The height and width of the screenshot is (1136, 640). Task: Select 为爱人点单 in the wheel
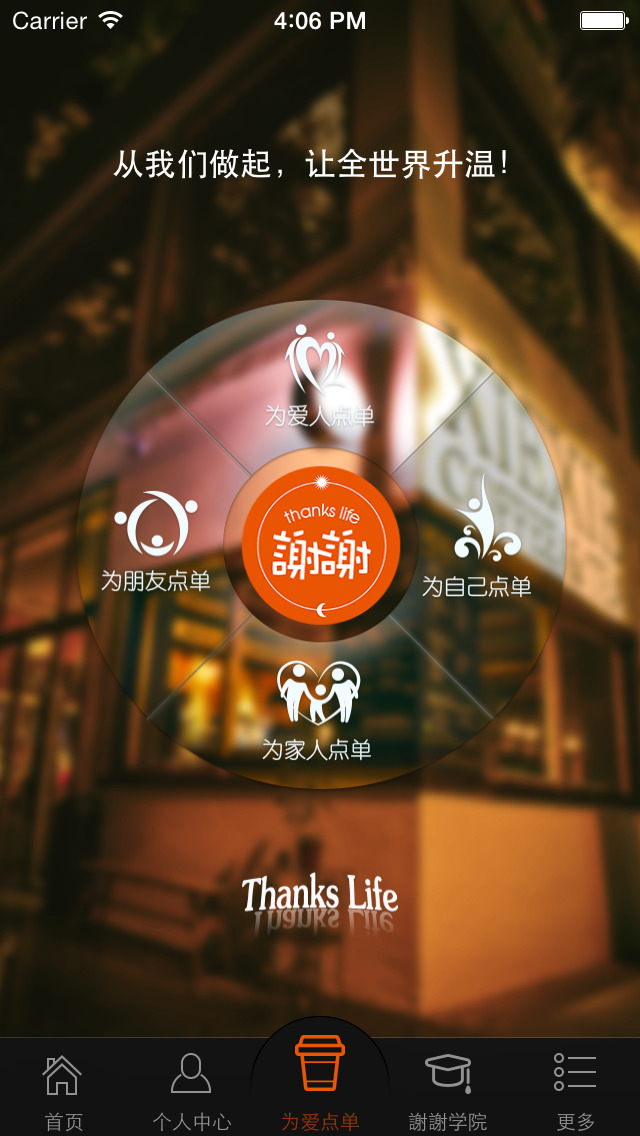[x=318, y=375]
